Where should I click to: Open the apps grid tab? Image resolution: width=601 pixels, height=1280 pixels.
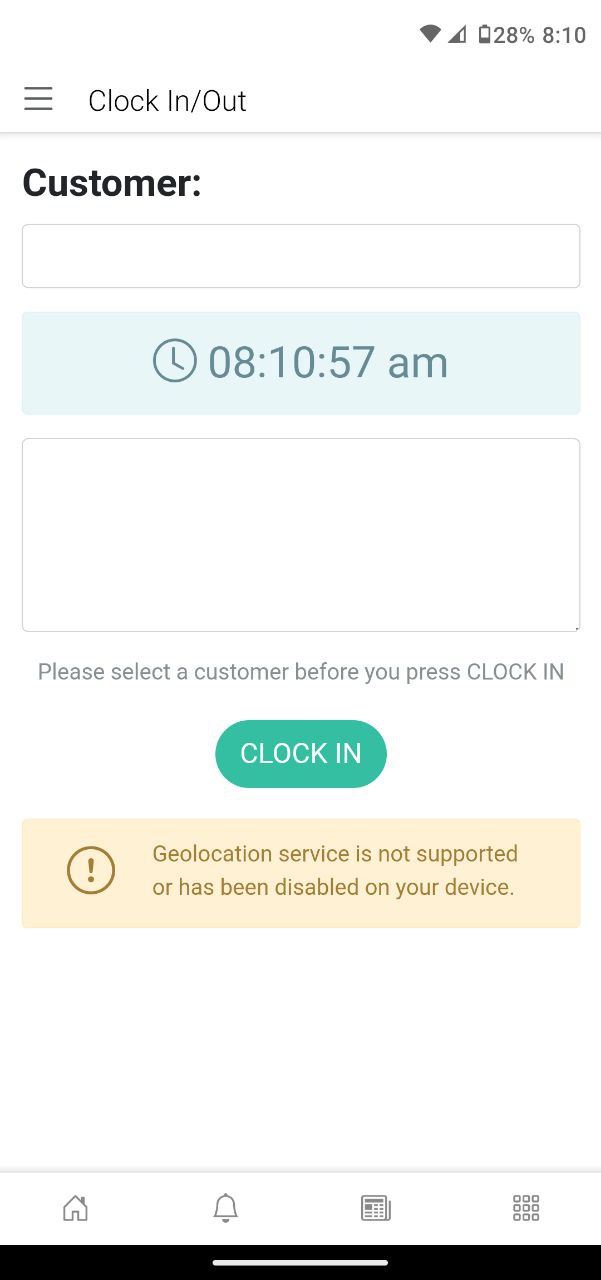click(526, 1208)
